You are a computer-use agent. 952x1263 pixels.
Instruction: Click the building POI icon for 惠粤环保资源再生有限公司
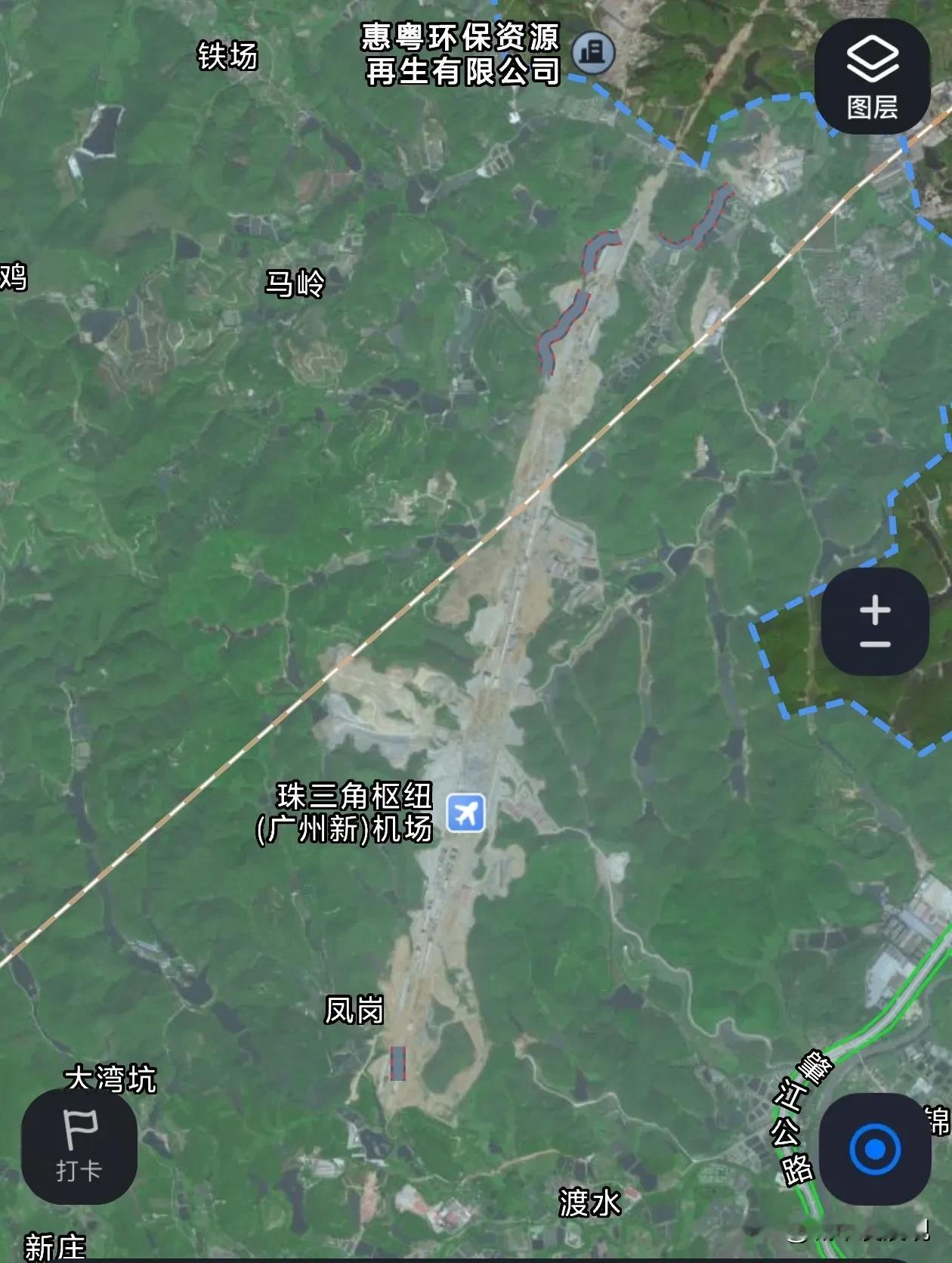click(x=593, y=54)
